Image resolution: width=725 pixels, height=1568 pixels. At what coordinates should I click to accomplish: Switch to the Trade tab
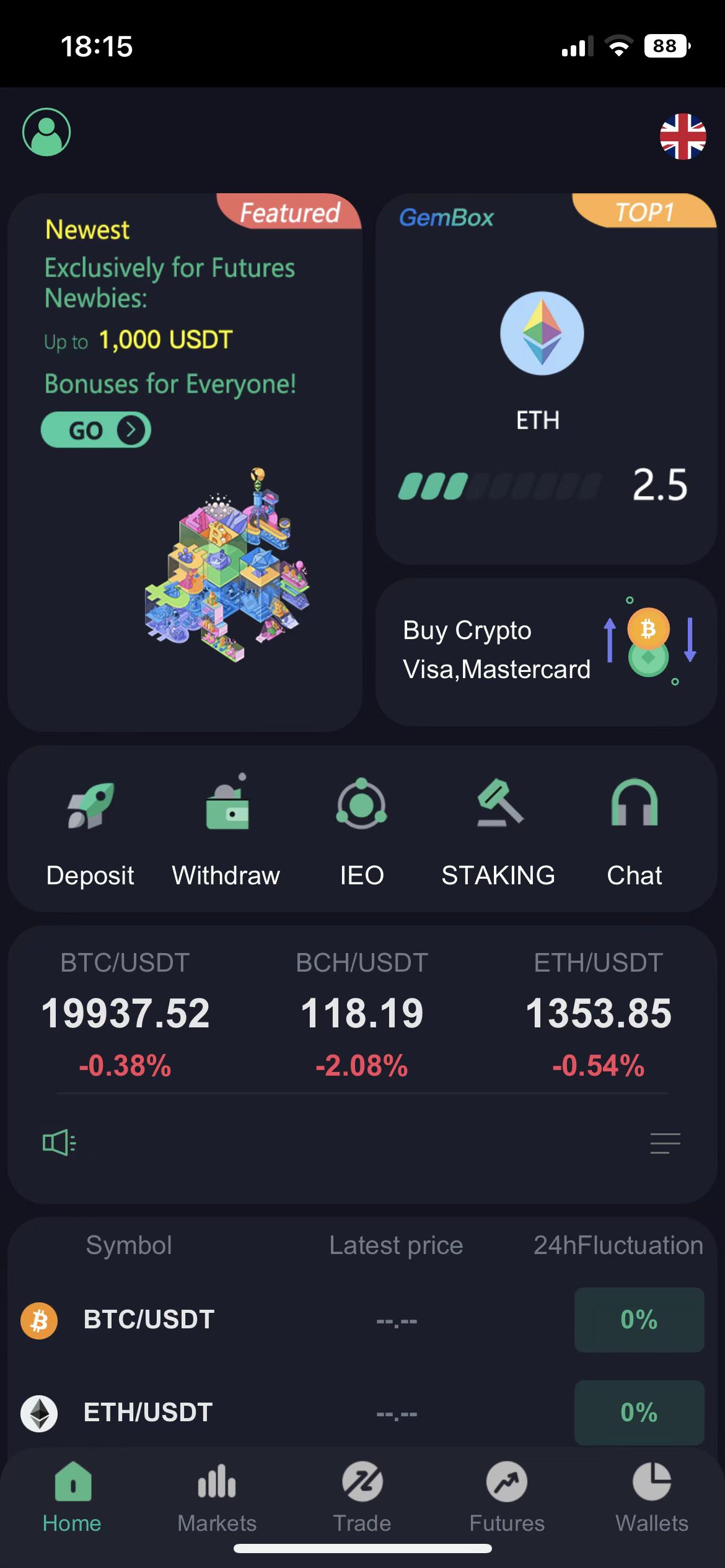pyautogui.click(x=362, y=1497)
